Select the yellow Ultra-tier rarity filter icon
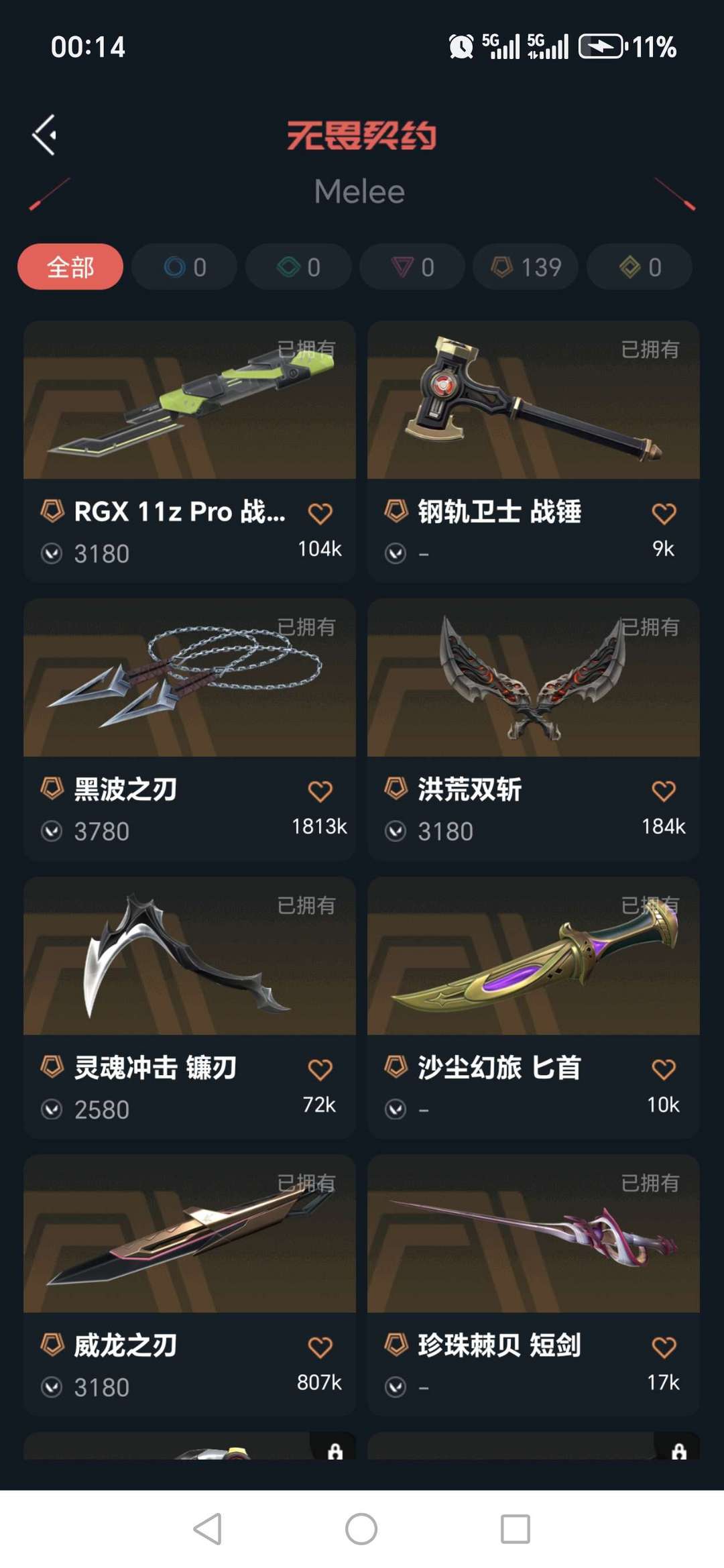 coord(629,267)
